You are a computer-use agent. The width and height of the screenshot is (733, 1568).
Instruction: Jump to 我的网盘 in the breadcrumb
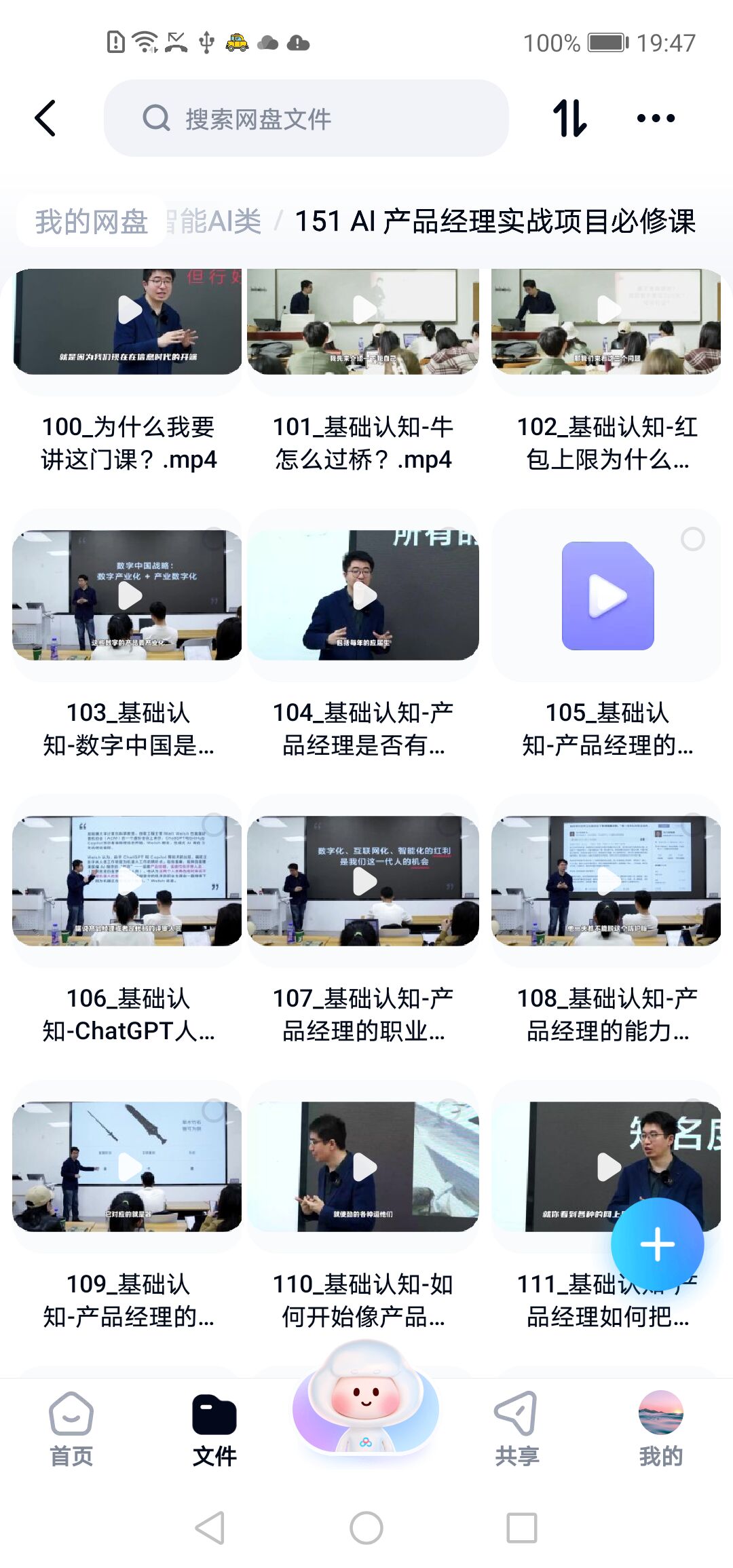[92, 221]
